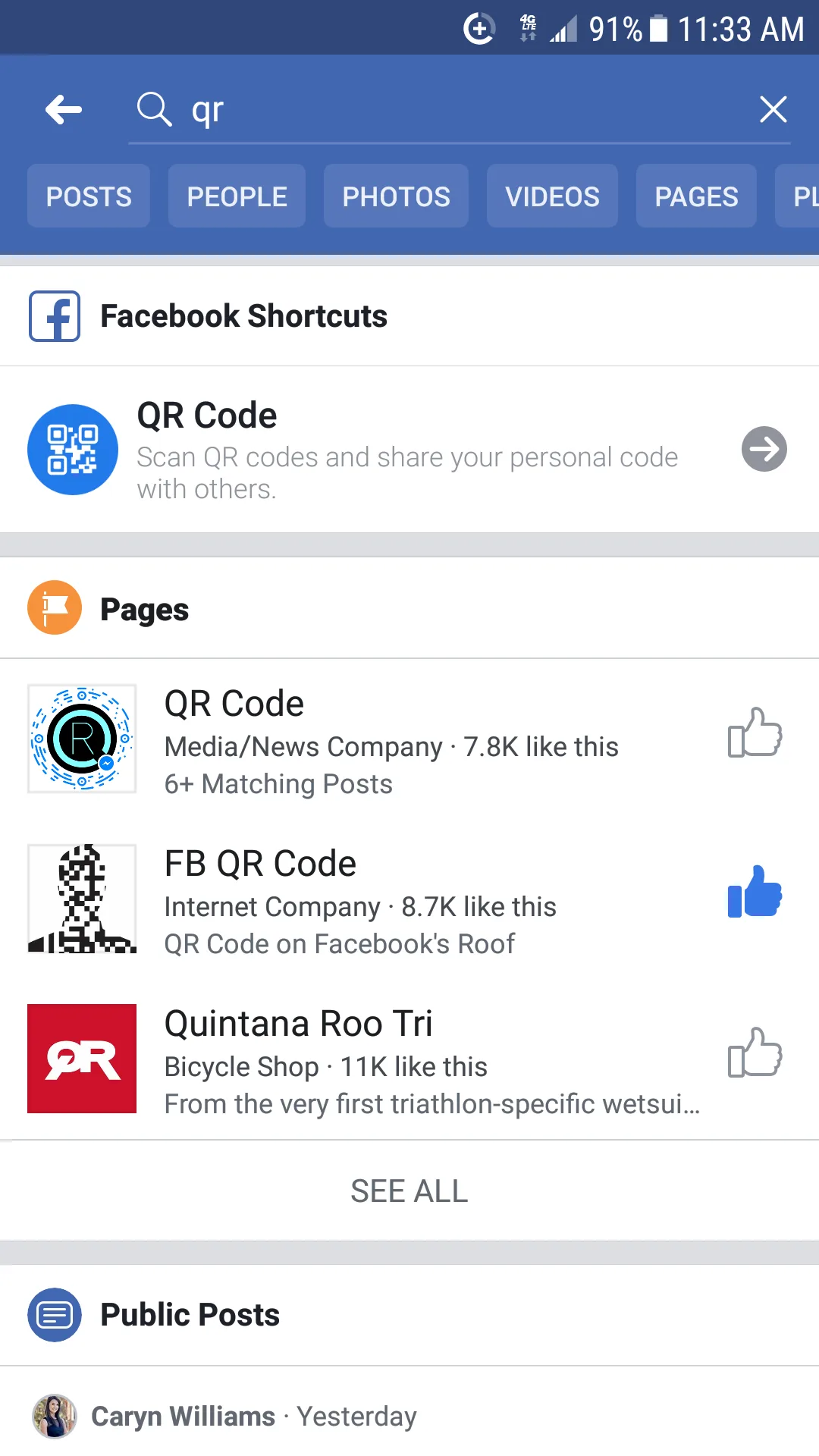This screenshot has width=819, height=1456.
Task: Filter results by Posts
Action: [89, 196]
